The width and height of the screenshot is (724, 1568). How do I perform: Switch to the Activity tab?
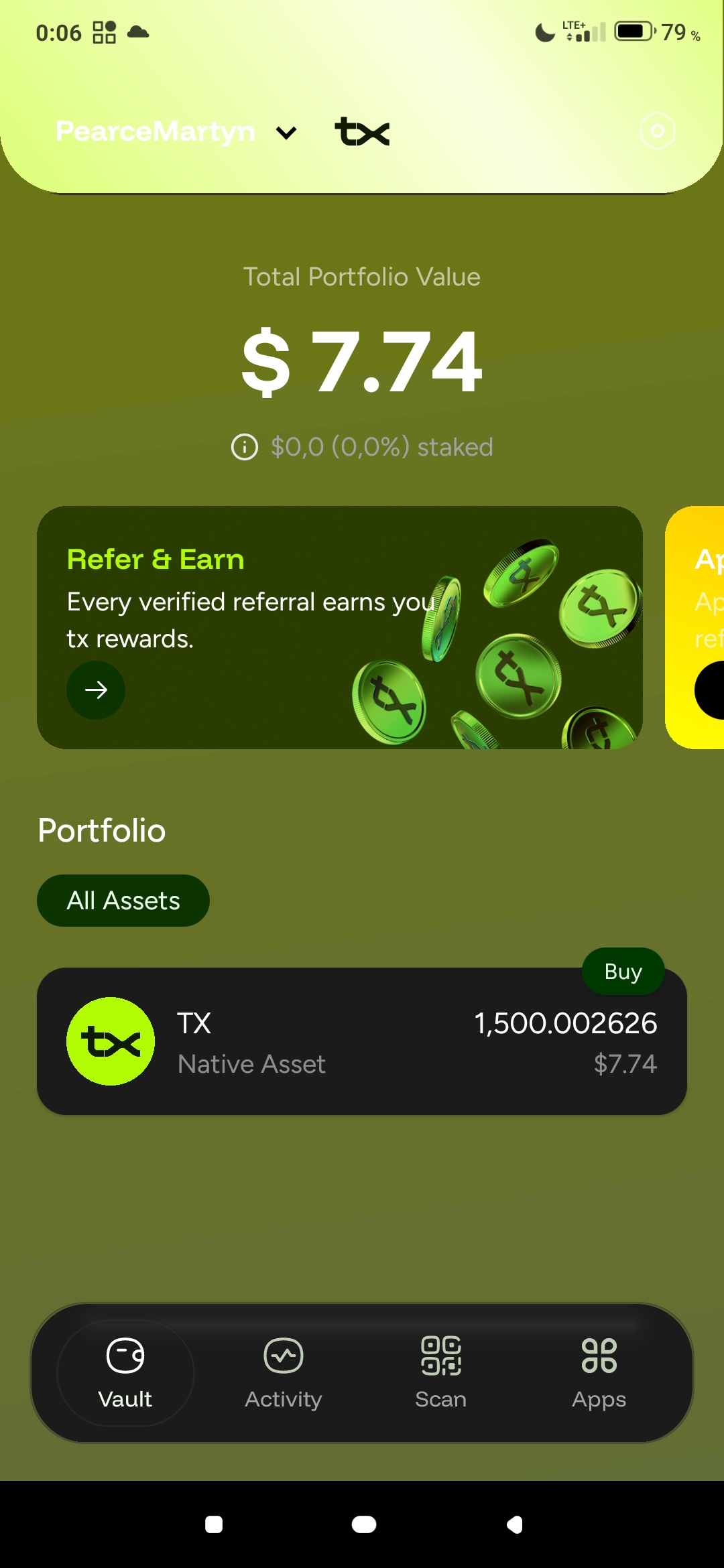tap(284, 1373)
